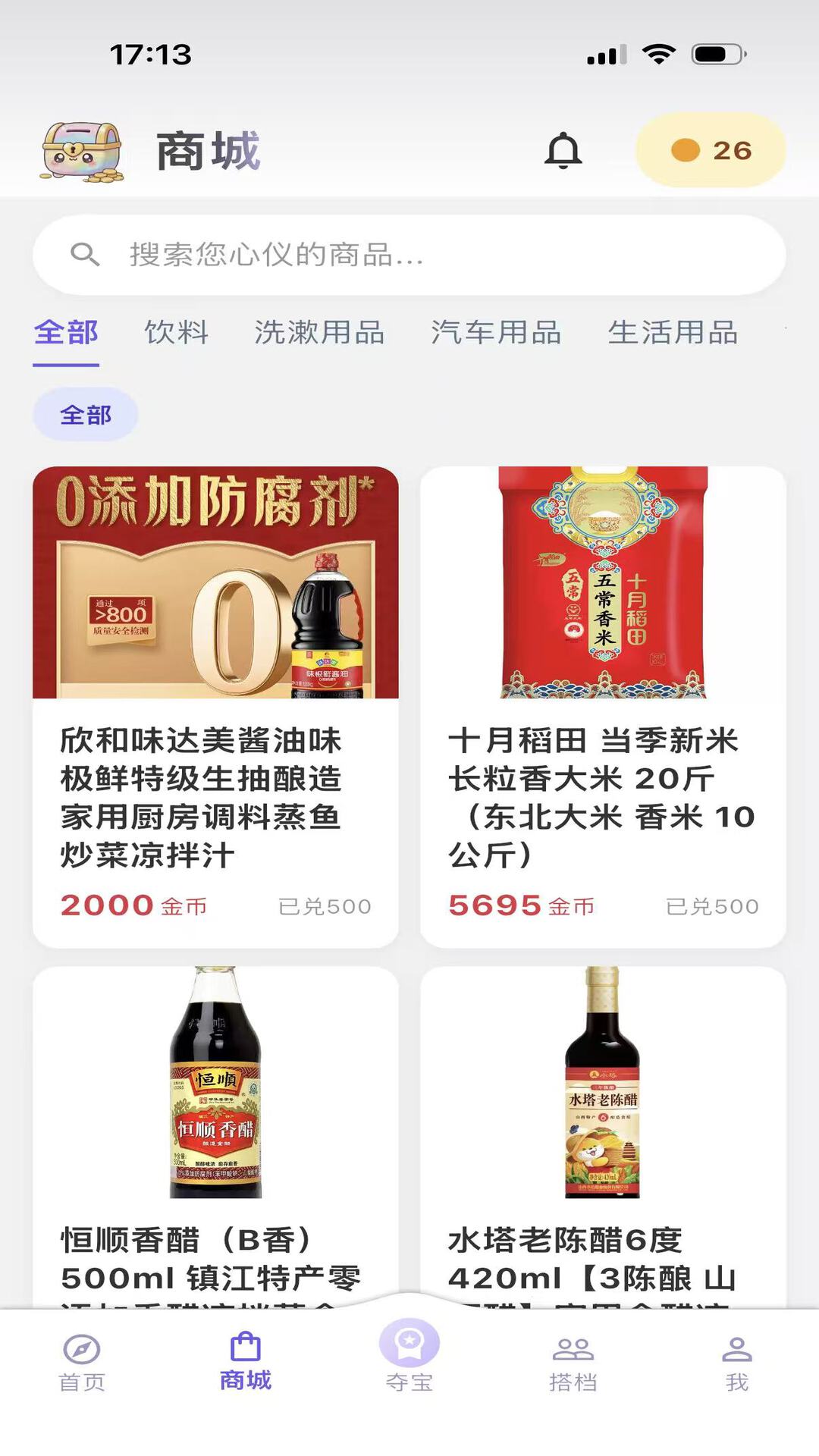Open the 十月稻田 rice product card
The width and height of the screenshot is (819, 1456).
click(x=603, y=705)
